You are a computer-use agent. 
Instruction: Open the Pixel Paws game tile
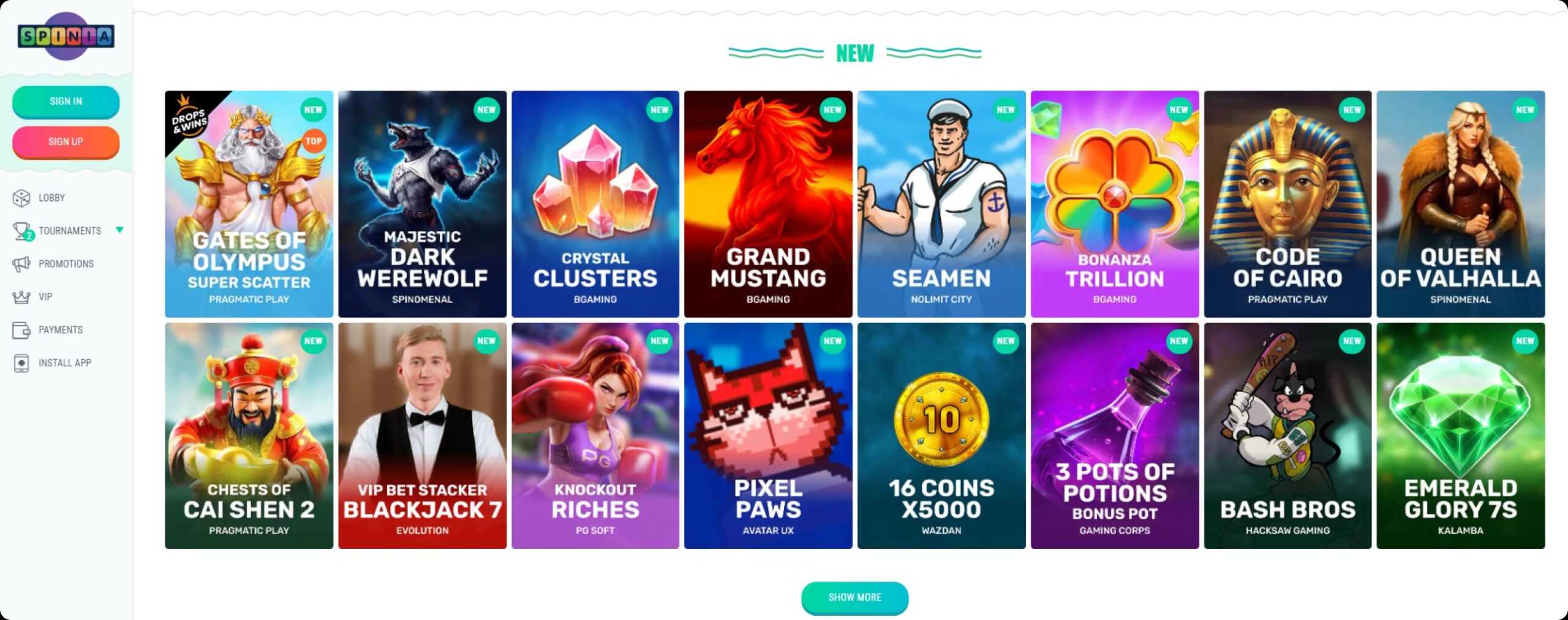[768, 436]
